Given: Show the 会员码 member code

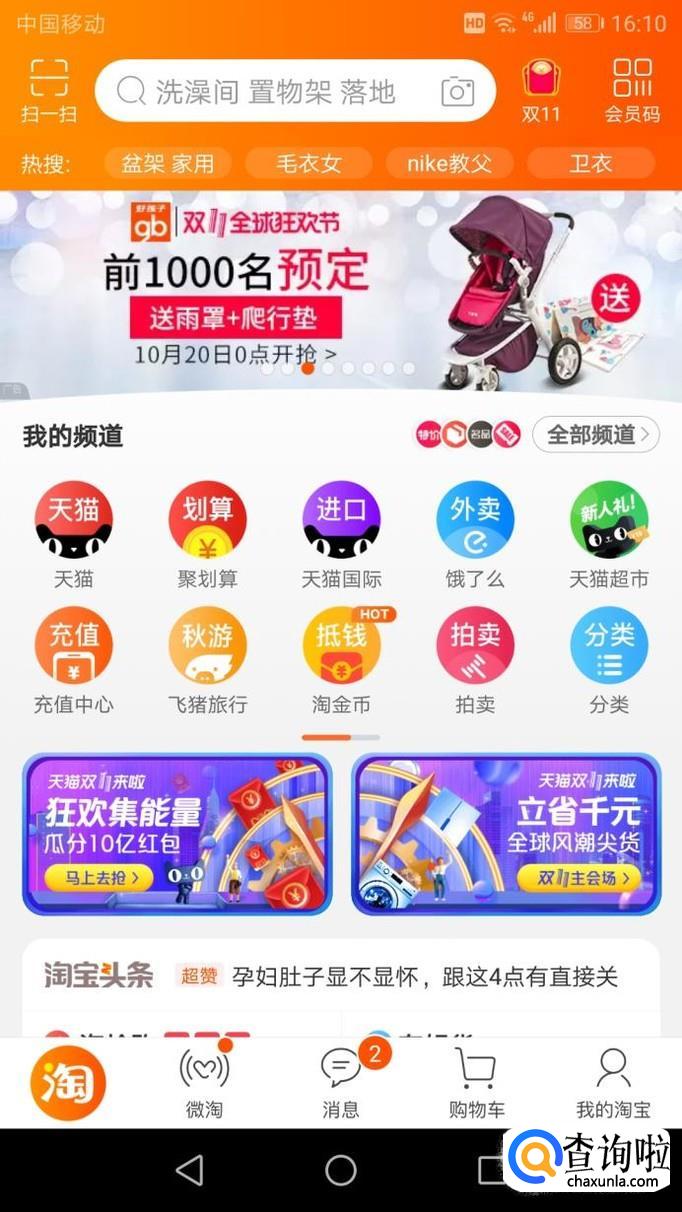Looking at the screenshot, I should 632,91.
